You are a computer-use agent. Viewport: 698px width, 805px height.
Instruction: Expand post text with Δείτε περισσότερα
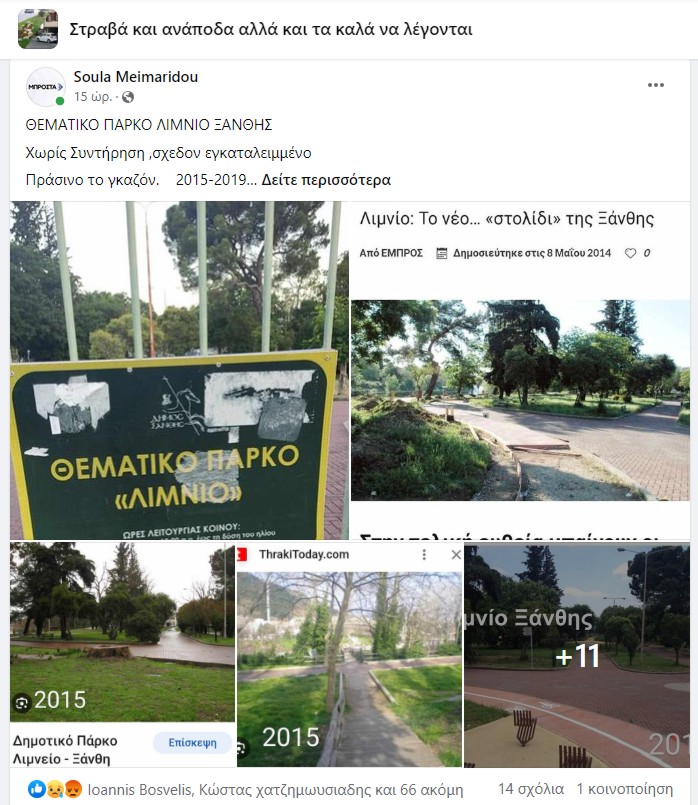[326, 180]
